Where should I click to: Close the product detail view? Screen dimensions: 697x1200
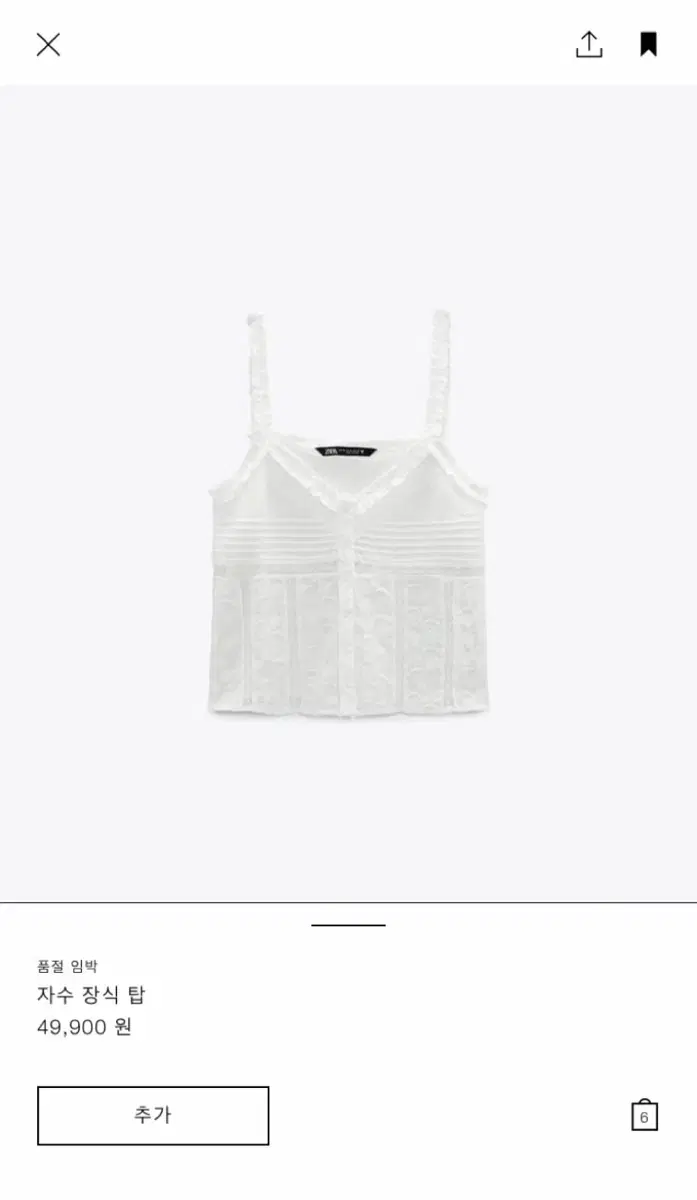[48, 44]
